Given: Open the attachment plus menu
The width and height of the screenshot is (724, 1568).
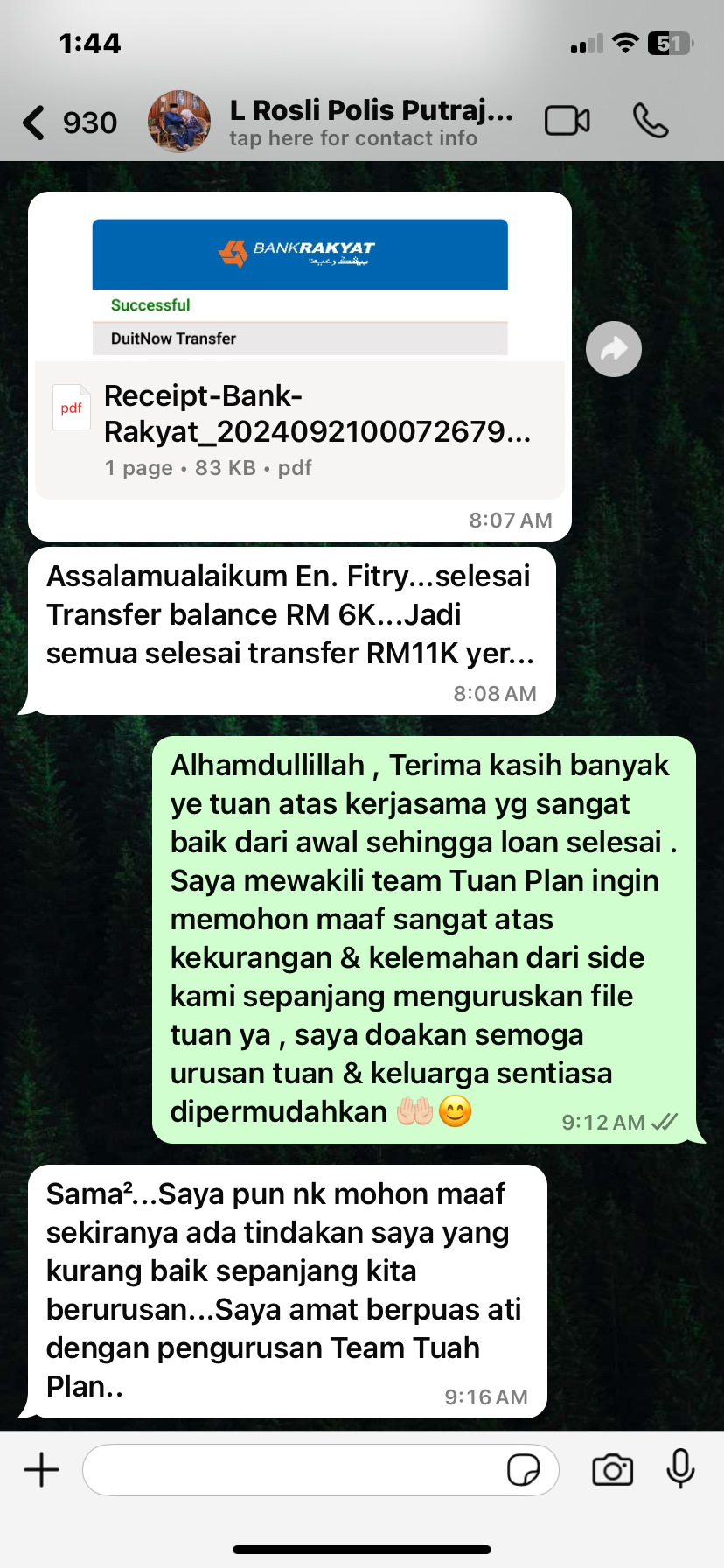Looking at the screenshot, I should click(41, 1469).
